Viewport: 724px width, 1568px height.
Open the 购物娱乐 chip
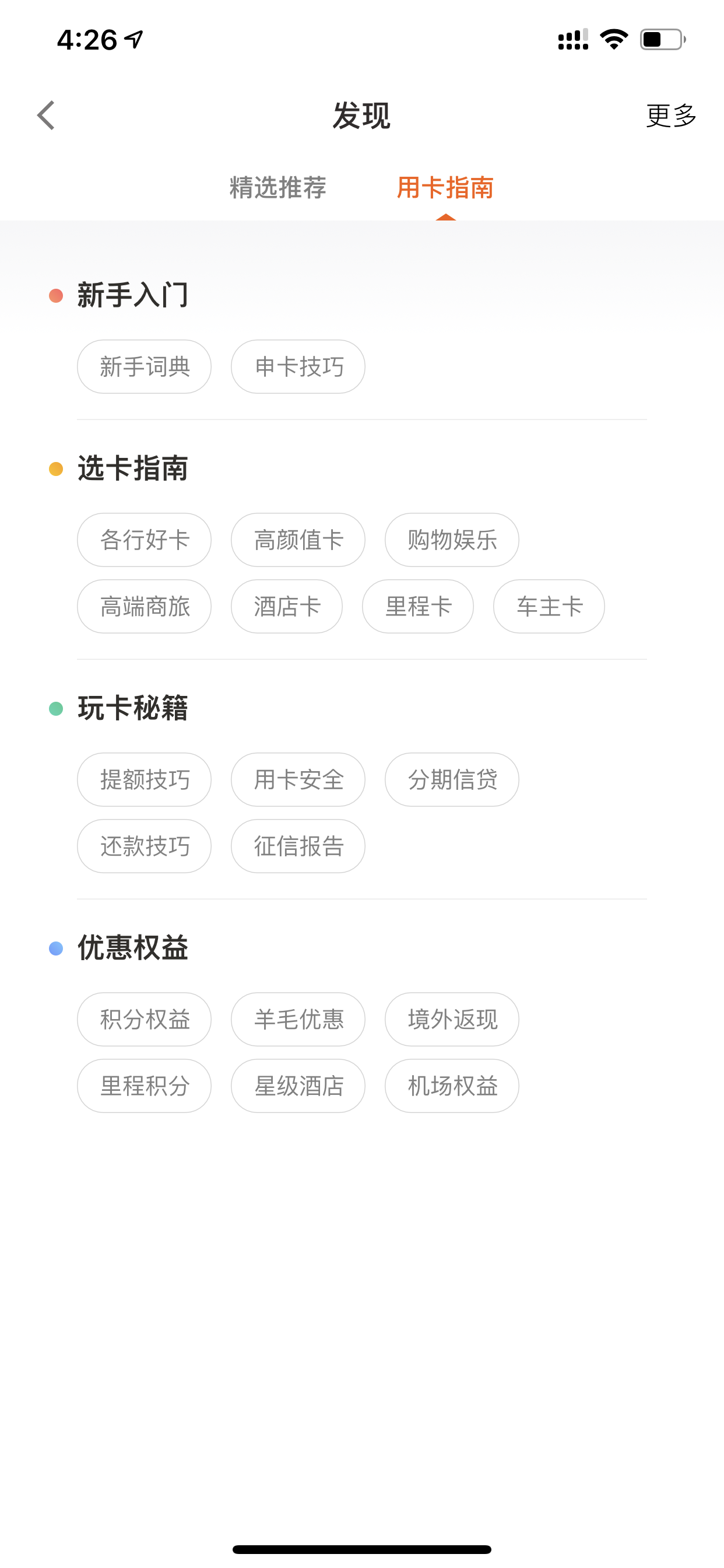coord(452,540)
